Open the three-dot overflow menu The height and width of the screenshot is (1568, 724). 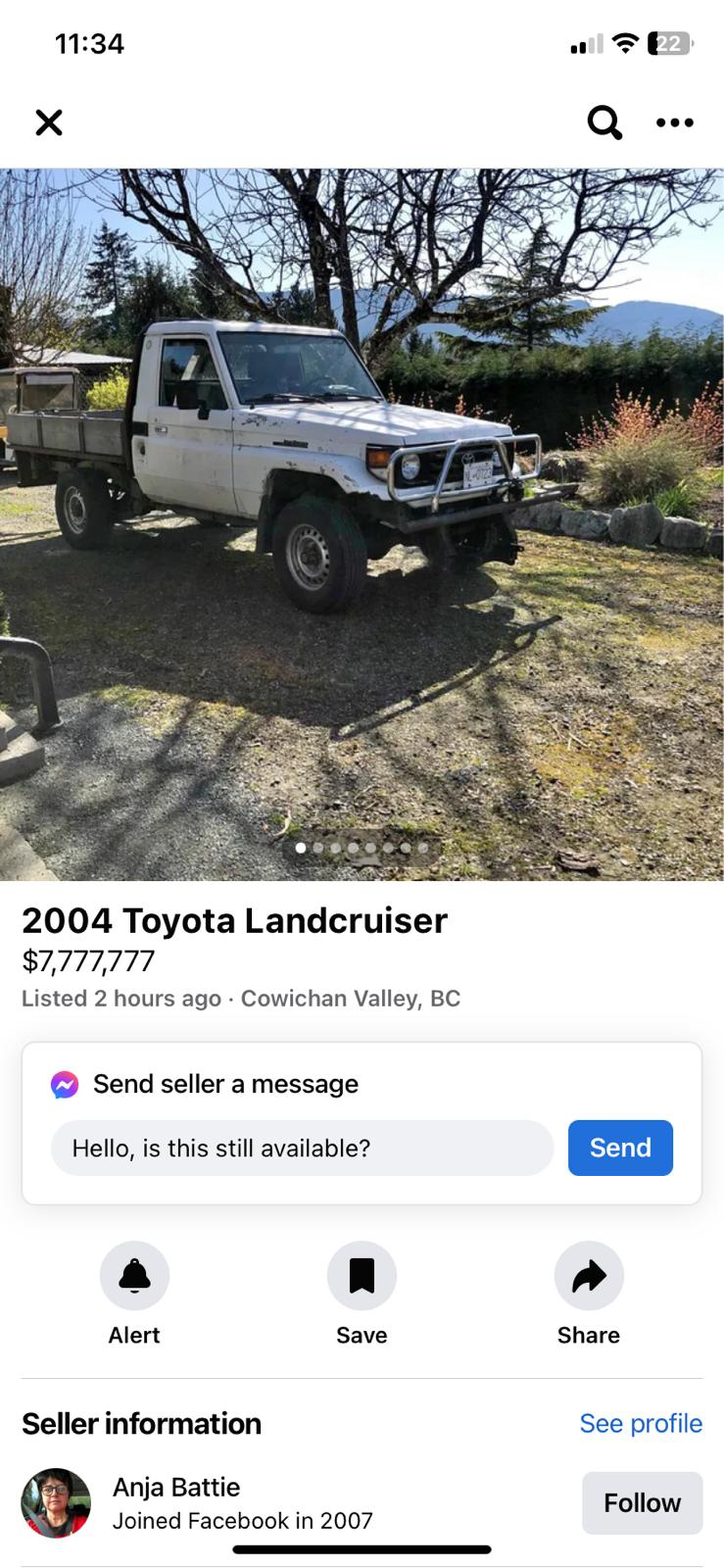click(x=675, y=122)
